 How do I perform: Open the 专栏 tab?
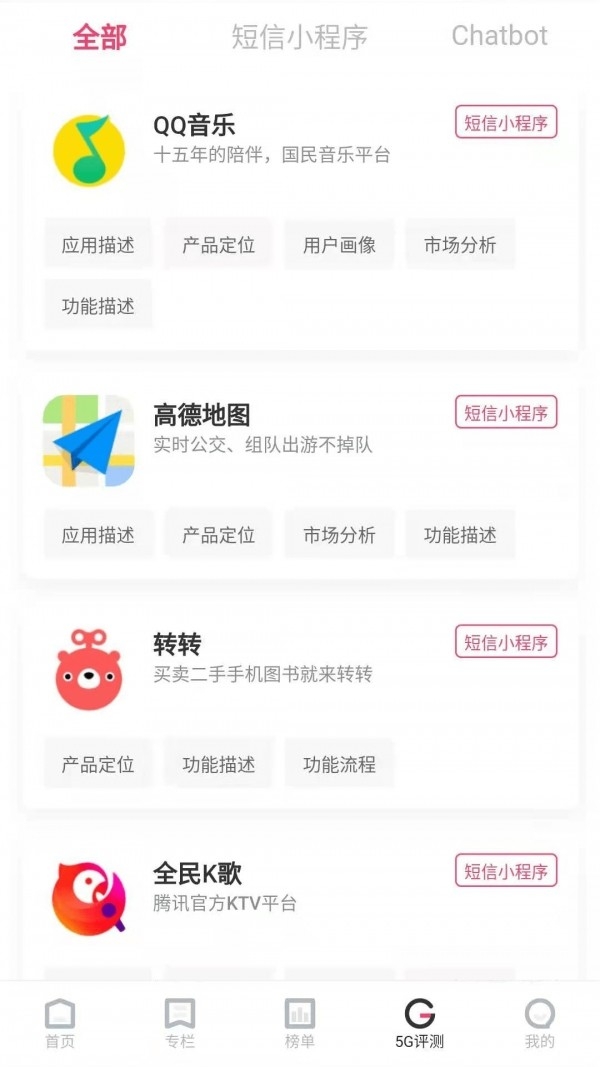point(180,1023)
